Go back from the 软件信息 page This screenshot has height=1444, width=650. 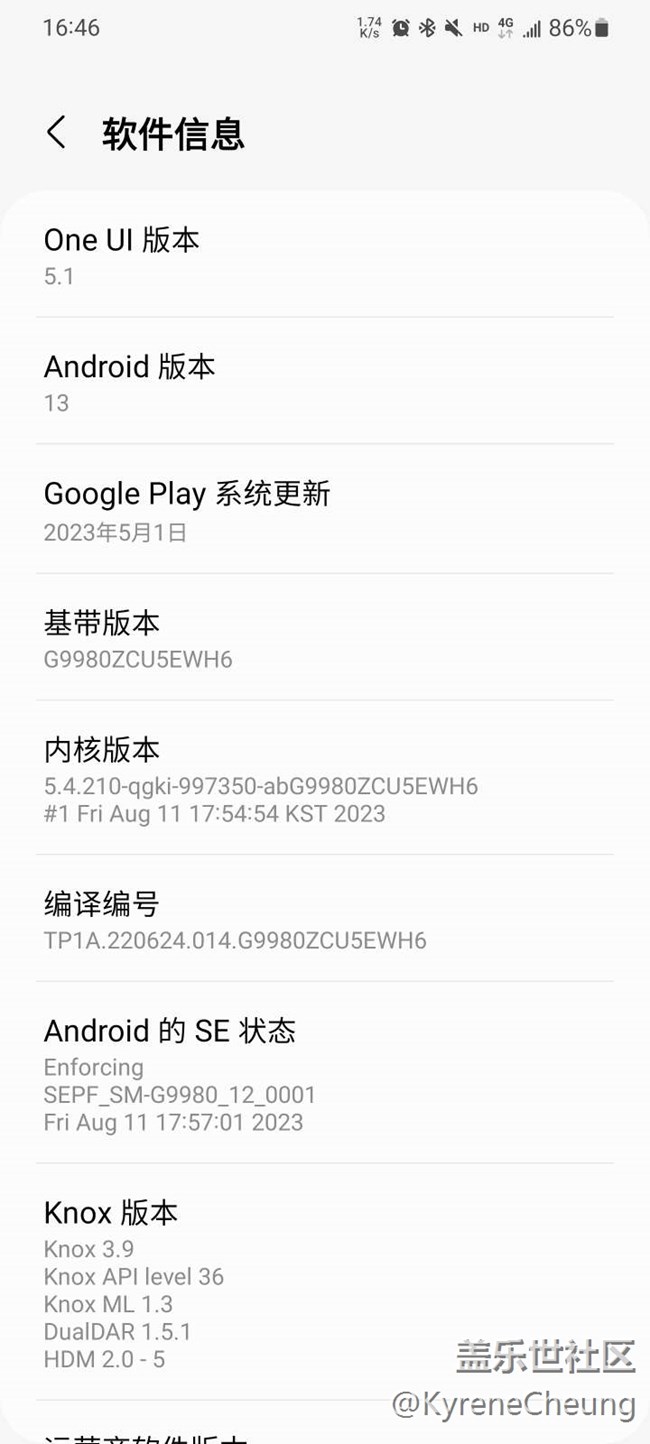click(57, 133)
